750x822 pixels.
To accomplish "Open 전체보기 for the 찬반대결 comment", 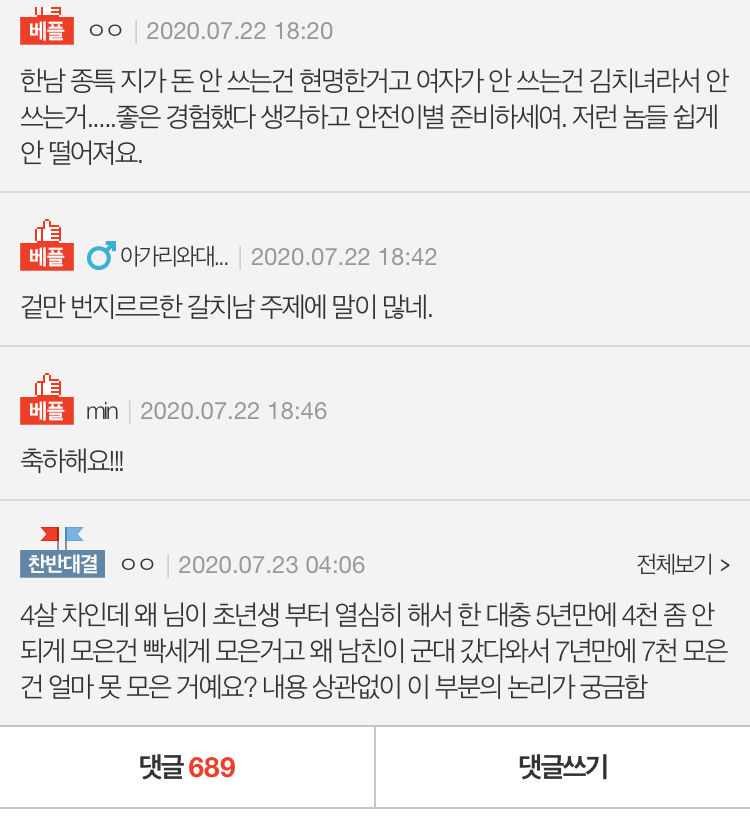I will point(683,564).
